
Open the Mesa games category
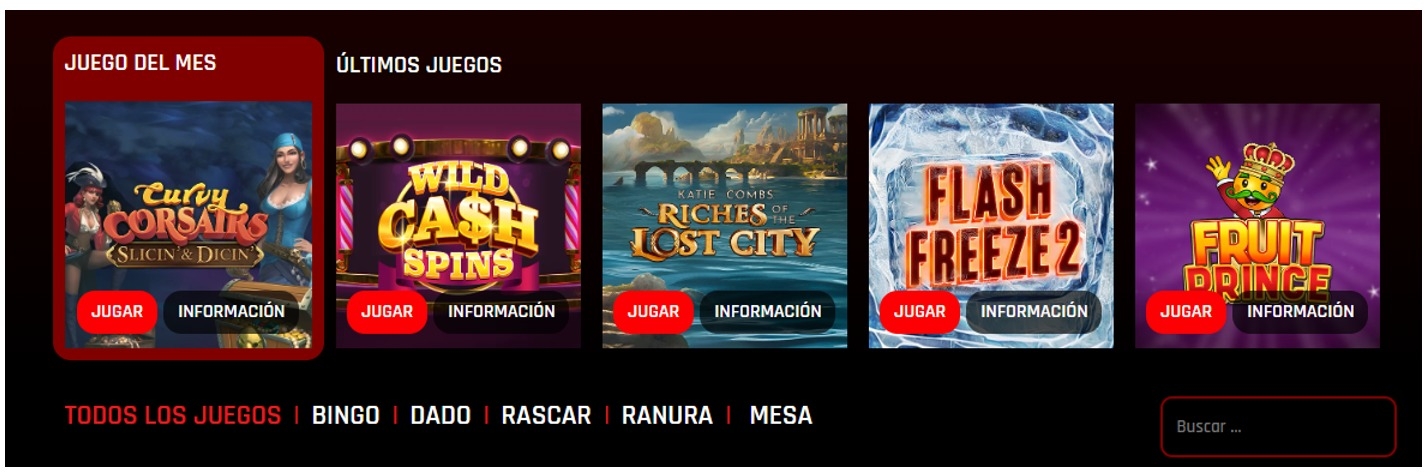[780, 415]
